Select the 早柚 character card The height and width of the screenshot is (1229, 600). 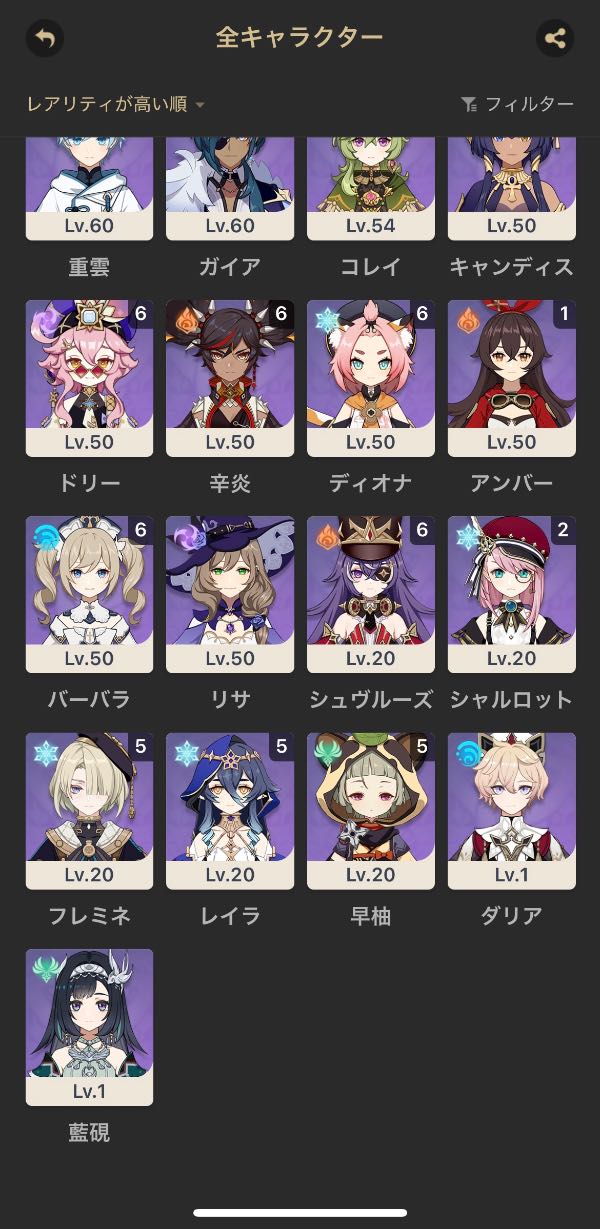(x=371, y=810)
